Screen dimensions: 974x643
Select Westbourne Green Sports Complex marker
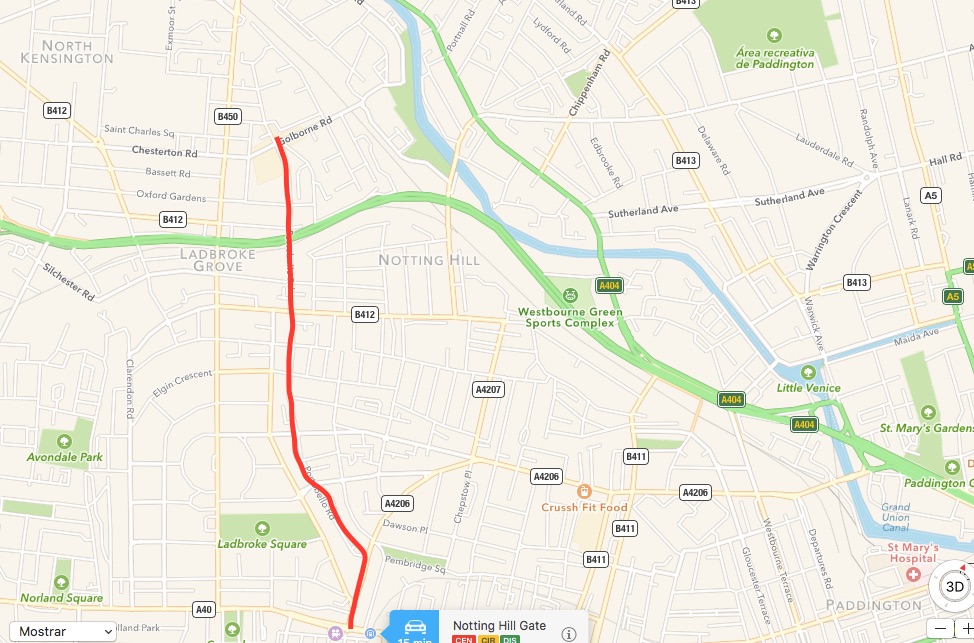pyautogui.click(x=570, y=295)
